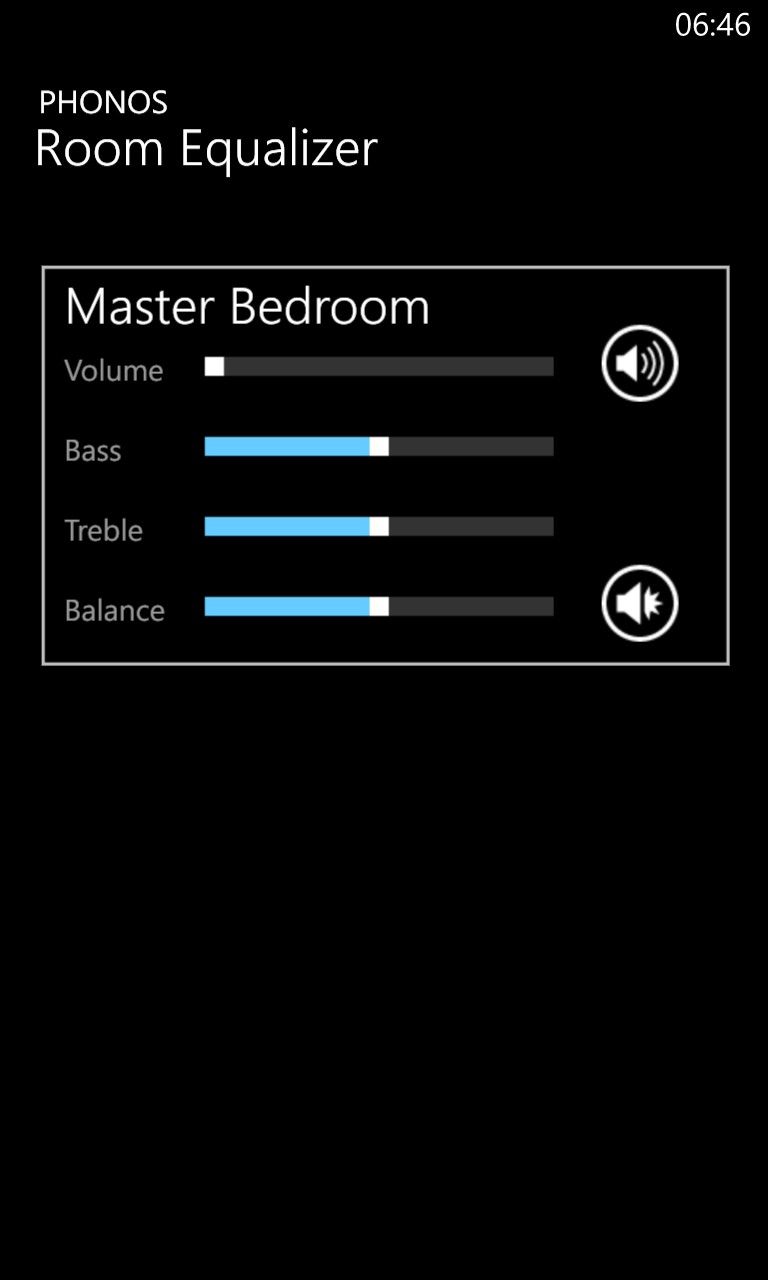This screenshot has width=768, height=1280.
Task: Tap the Treble slider track
Action: [x=379, y=527]
